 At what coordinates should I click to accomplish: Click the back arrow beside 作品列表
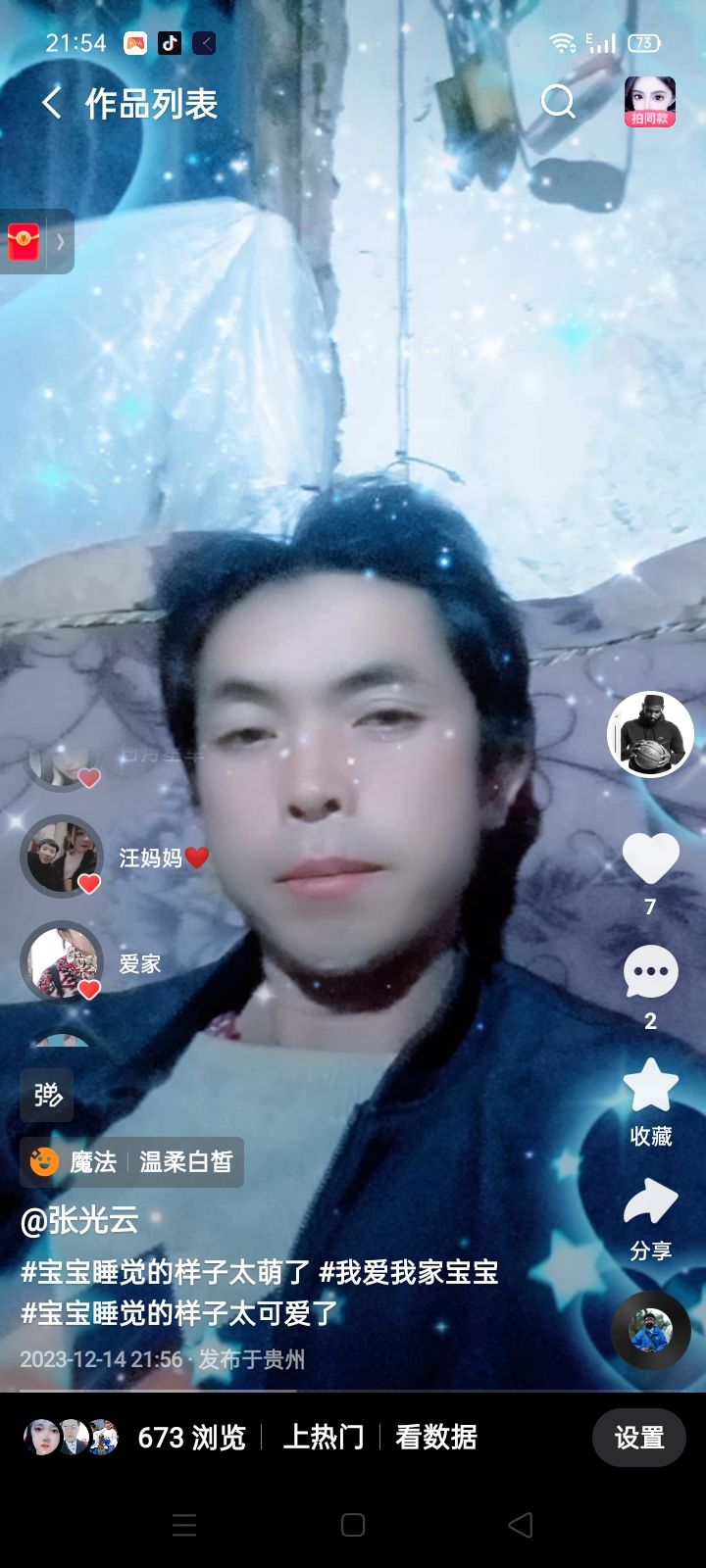pos(49,102)
